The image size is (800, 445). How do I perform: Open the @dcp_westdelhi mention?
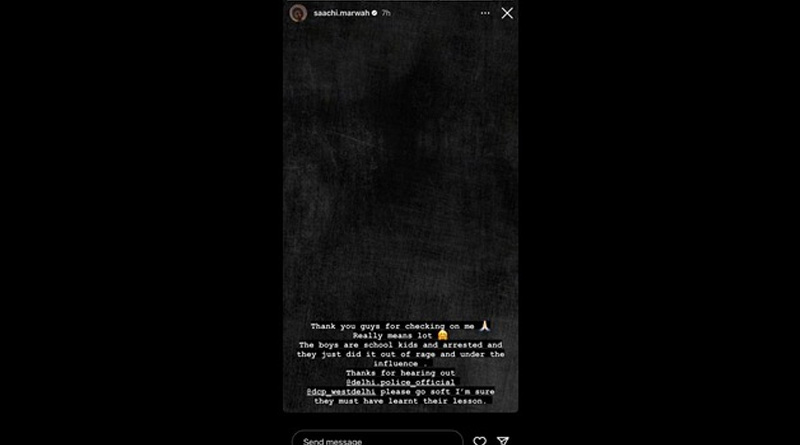click(340, 392)
